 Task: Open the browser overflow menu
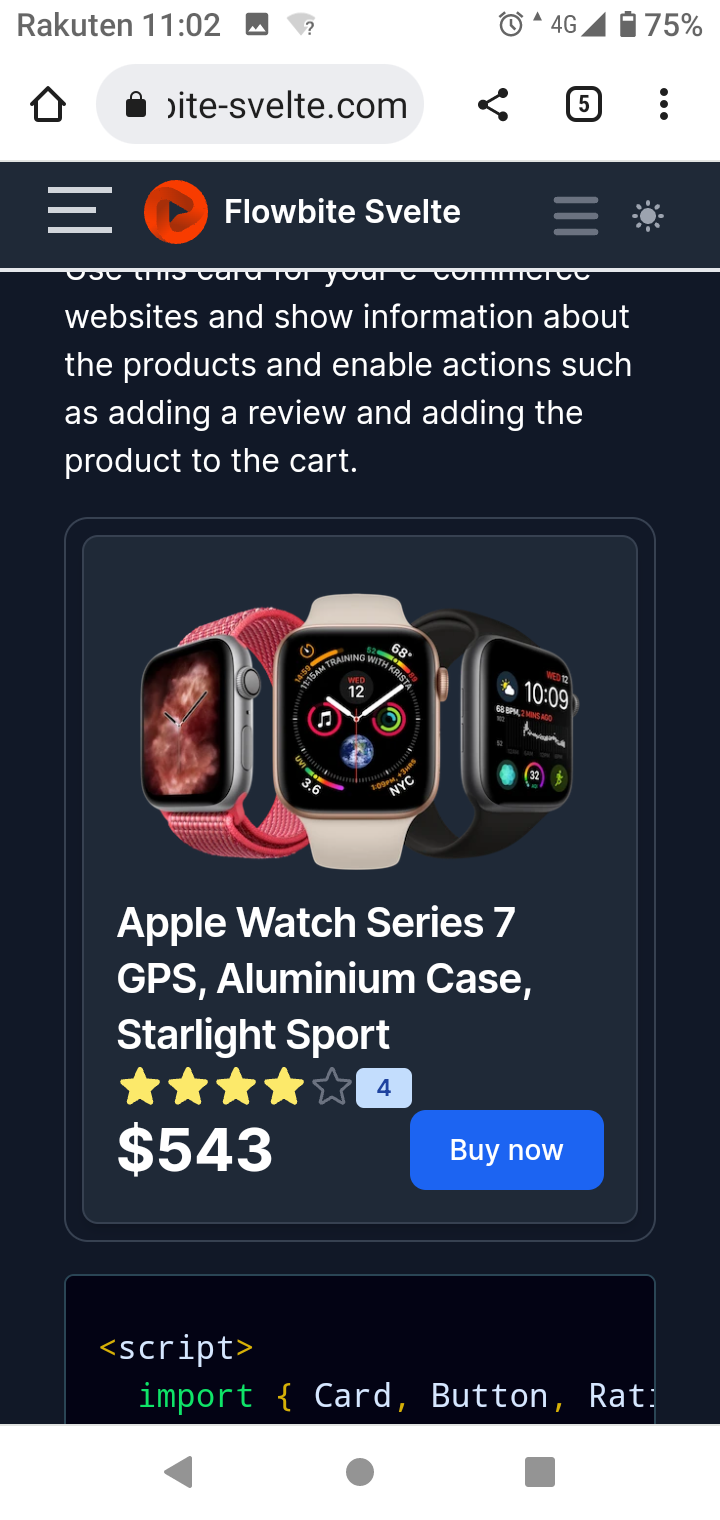pos(663,105)
